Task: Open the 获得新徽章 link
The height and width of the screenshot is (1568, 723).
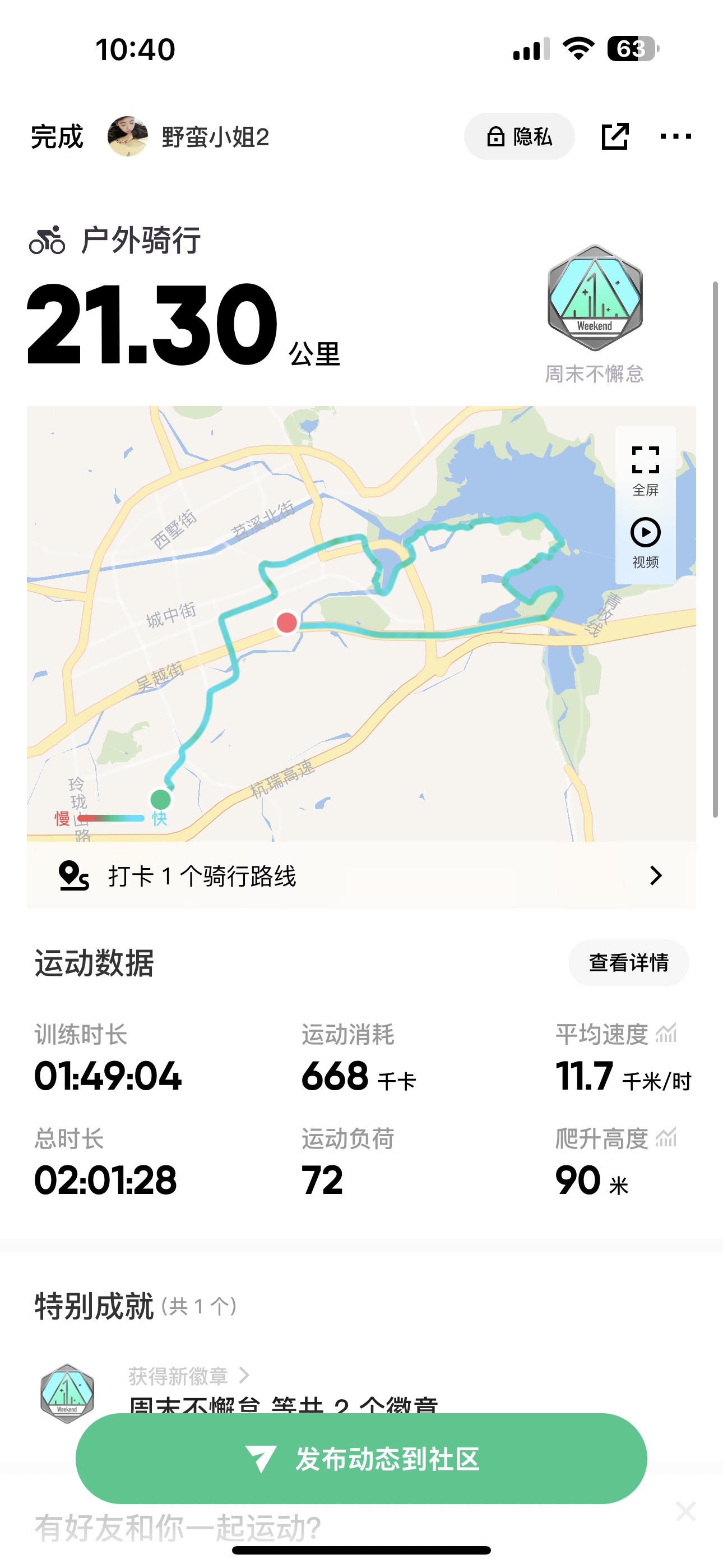Action: (188, 1375)
